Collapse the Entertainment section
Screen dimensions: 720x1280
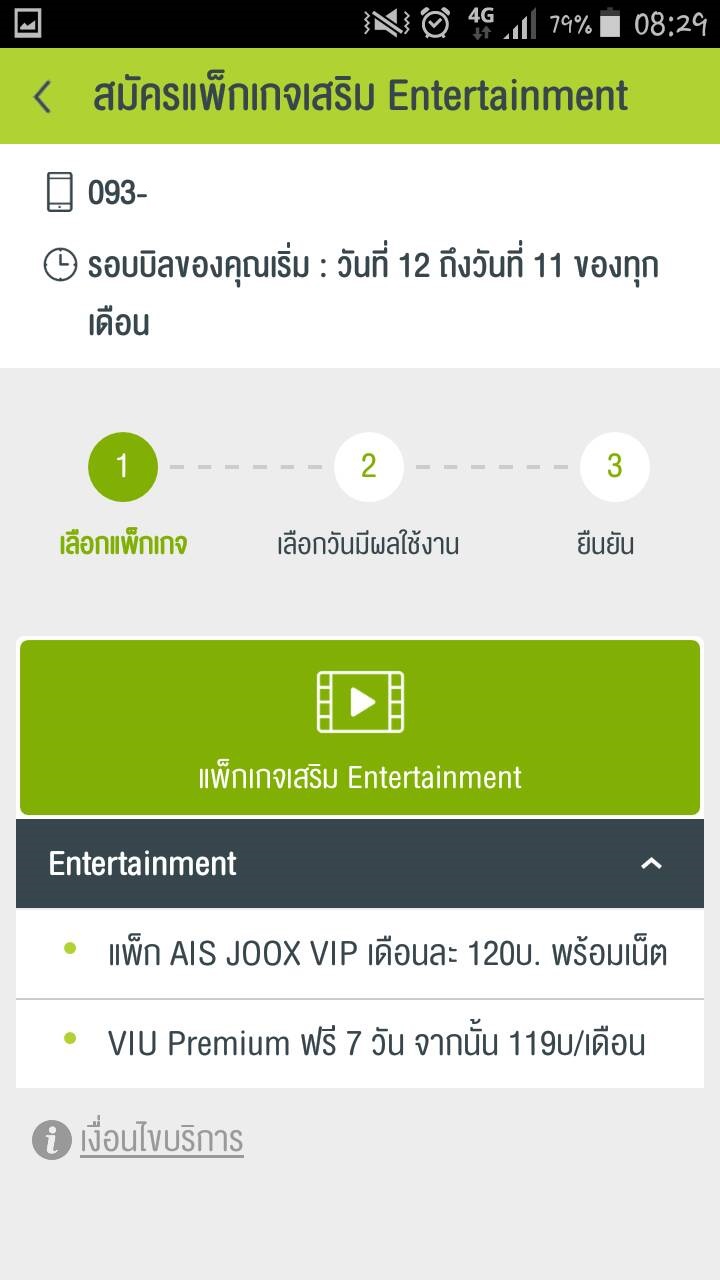click(x=651, y=863)
